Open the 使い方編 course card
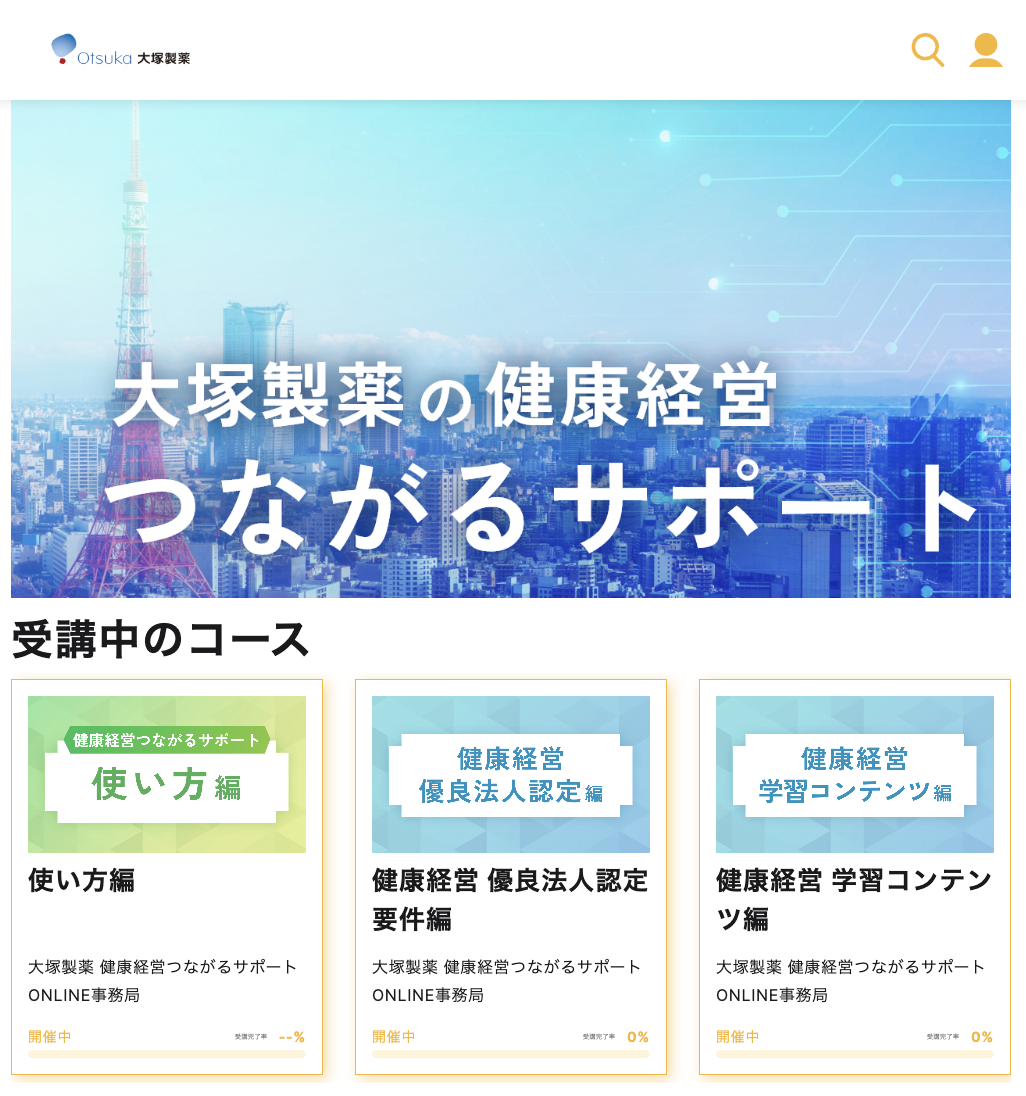Viewport: 1026px width, 1096px height. coord(167,876)
